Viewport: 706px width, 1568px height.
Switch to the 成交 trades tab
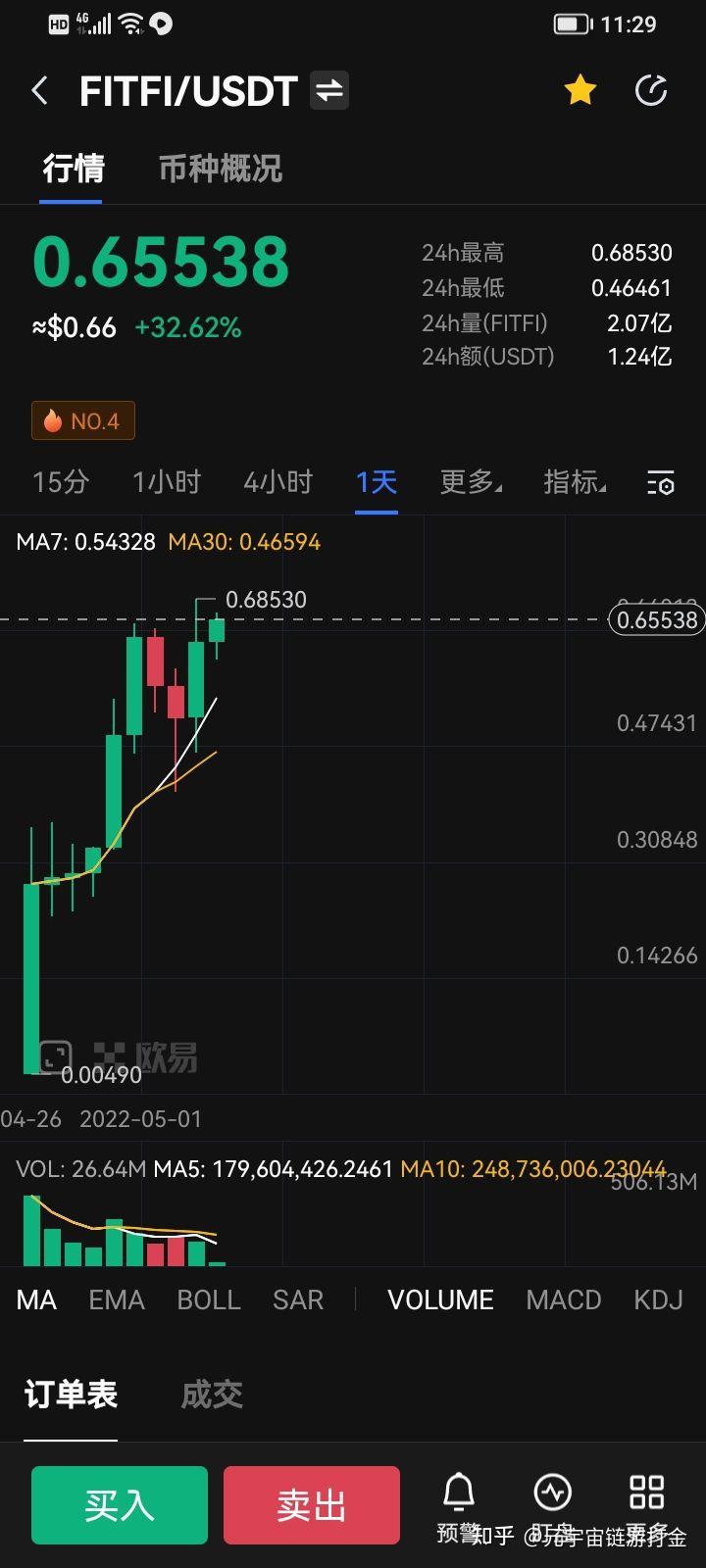pos(212,1395)
